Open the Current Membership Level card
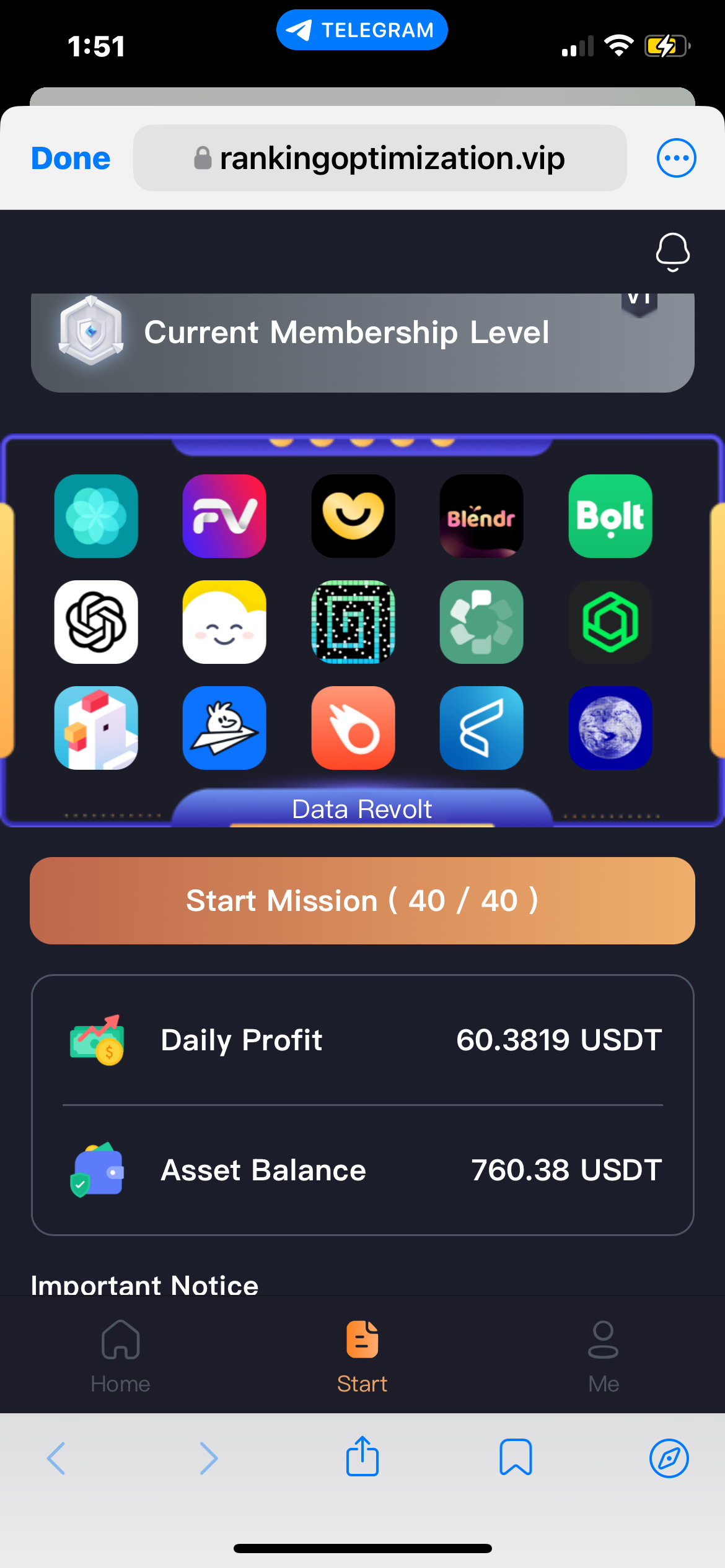Image resolution: width=725 pixels, height=1568 pixels. (x=362, y=342)
